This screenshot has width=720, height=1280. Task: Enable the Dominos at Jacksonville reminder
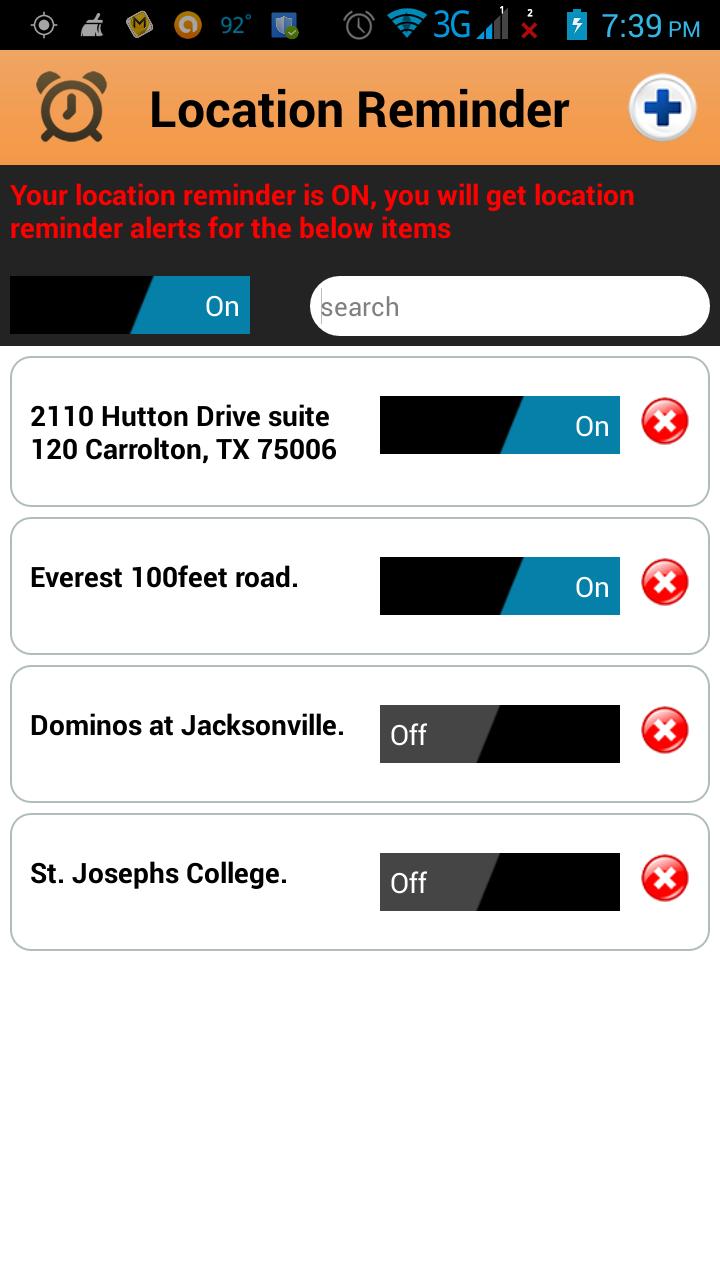[x=499, y=733]
